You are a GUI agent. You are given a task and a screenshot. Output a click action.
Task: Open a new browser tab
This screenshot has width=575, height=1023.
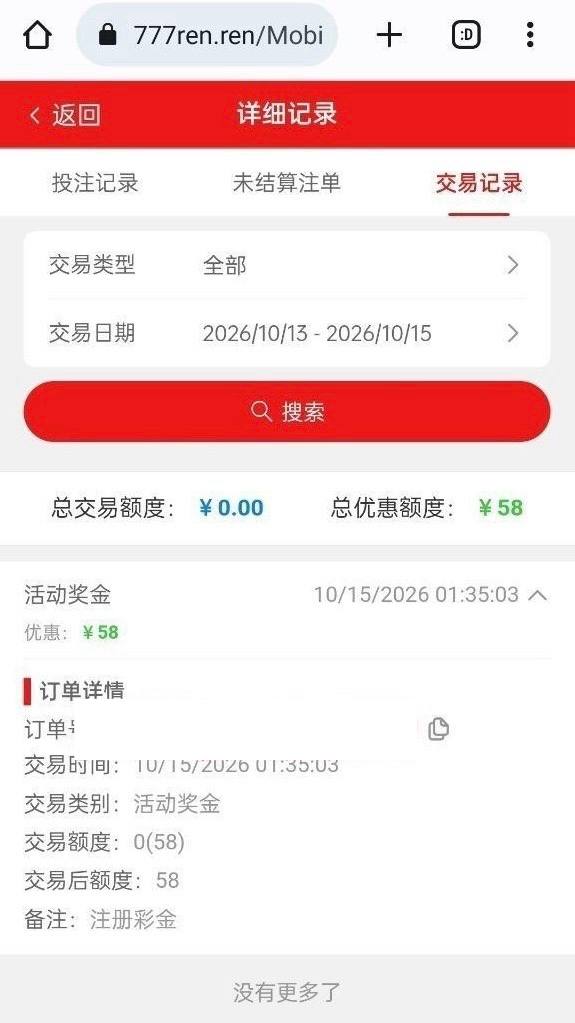(390, 35)
